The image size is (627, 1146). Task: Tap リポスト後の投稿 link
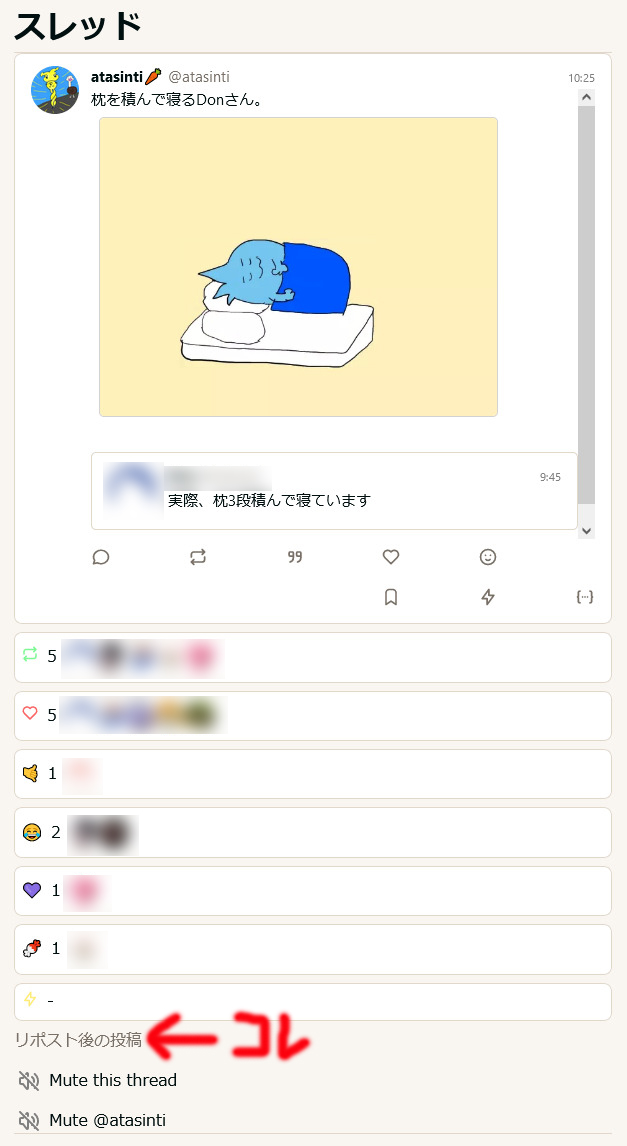click(x=78, y=1039)
